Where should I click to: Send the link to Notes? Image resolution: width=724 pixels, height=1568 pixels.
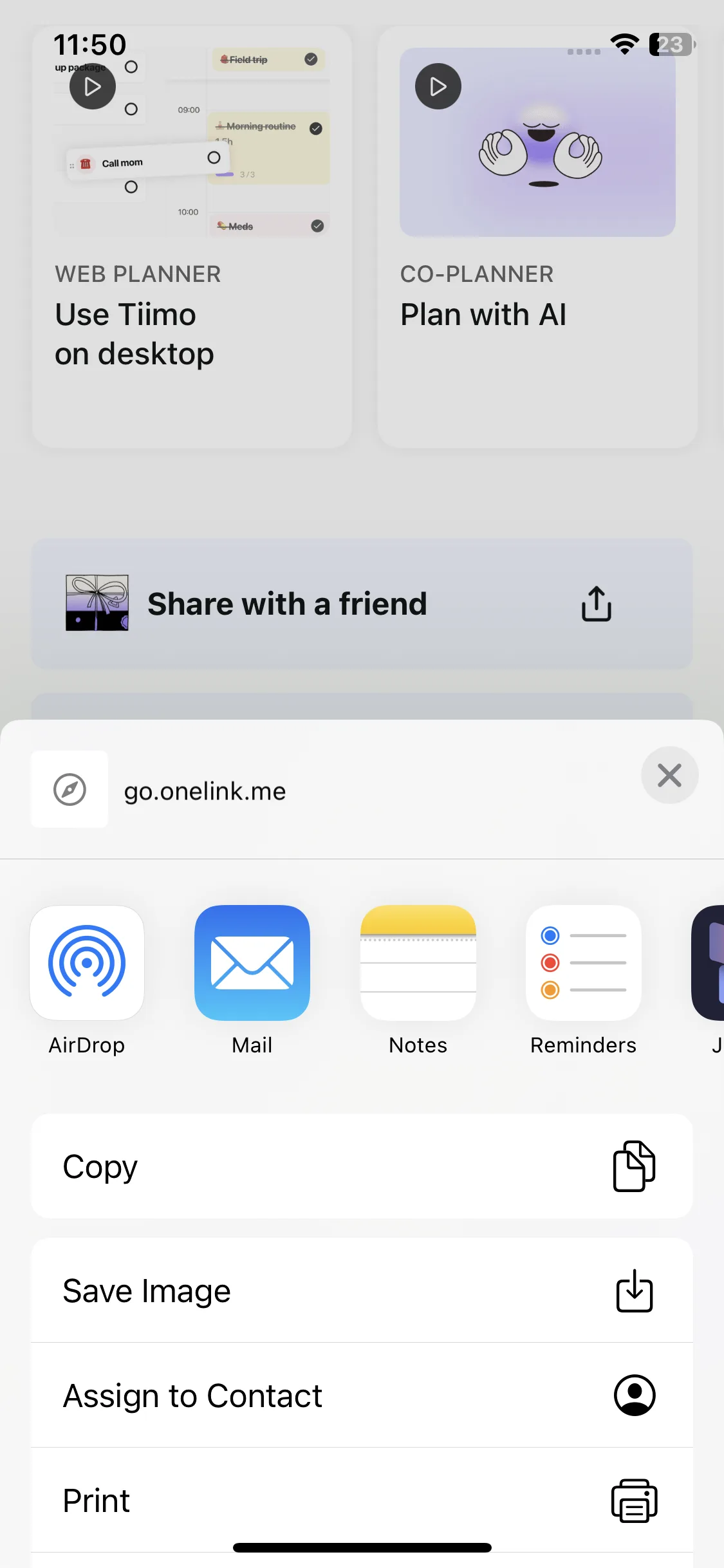(x=418, y=963)
